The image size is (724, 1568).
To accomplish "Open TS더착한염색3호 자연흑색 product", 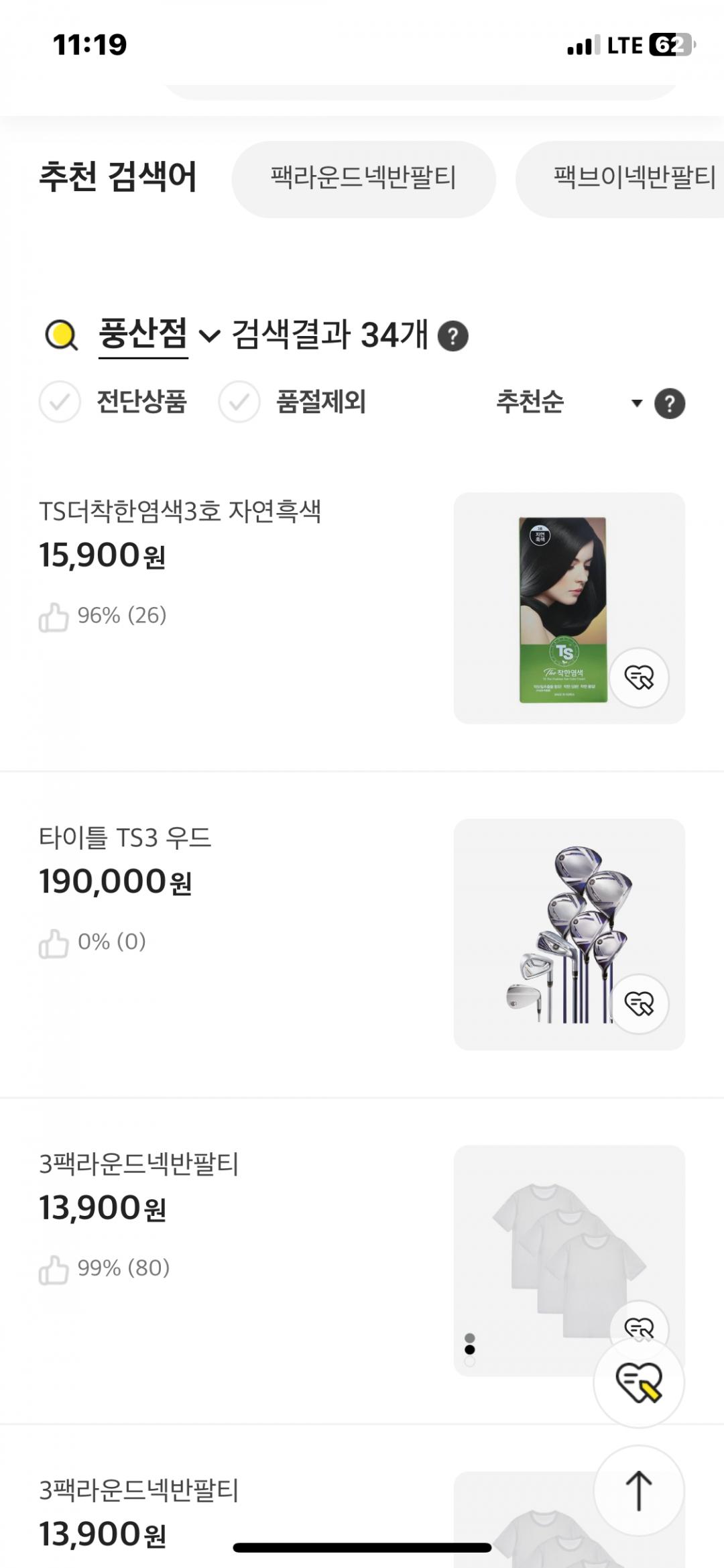I will click(x=180, y=511).
